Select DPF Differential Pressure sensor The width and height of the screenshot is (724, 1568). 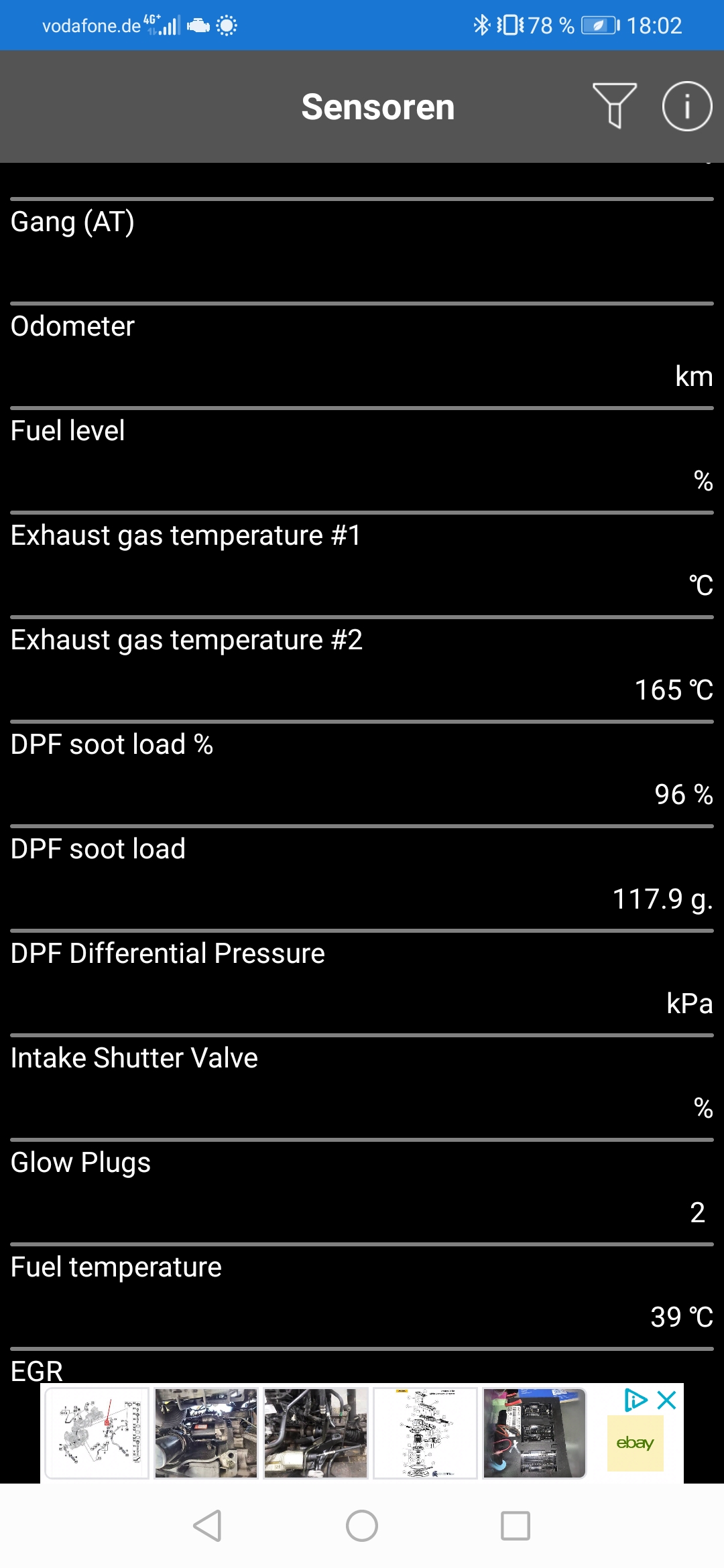362,981
